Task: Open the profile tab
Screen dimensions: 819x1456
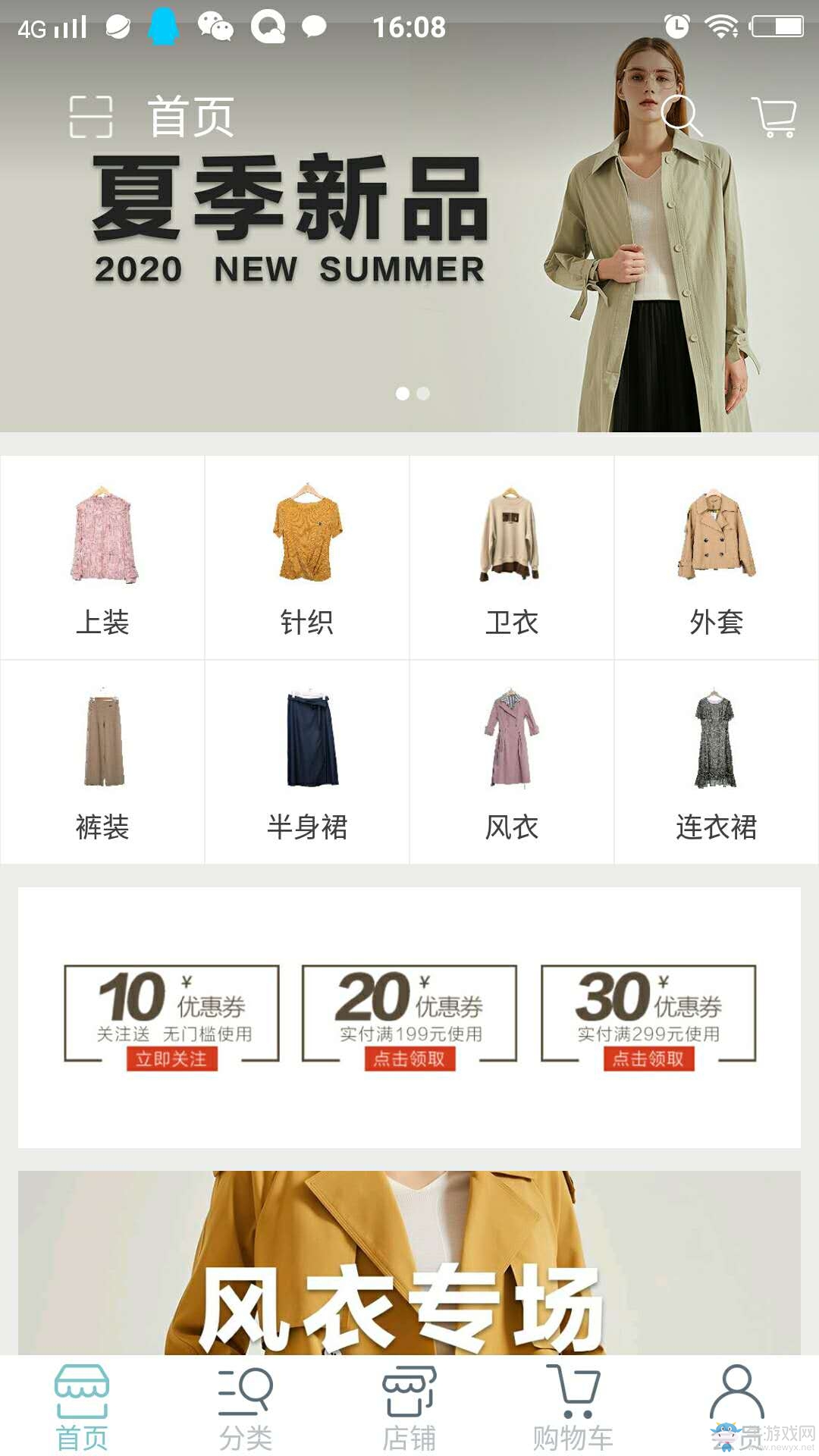Action: click(x=736, y=1399)
